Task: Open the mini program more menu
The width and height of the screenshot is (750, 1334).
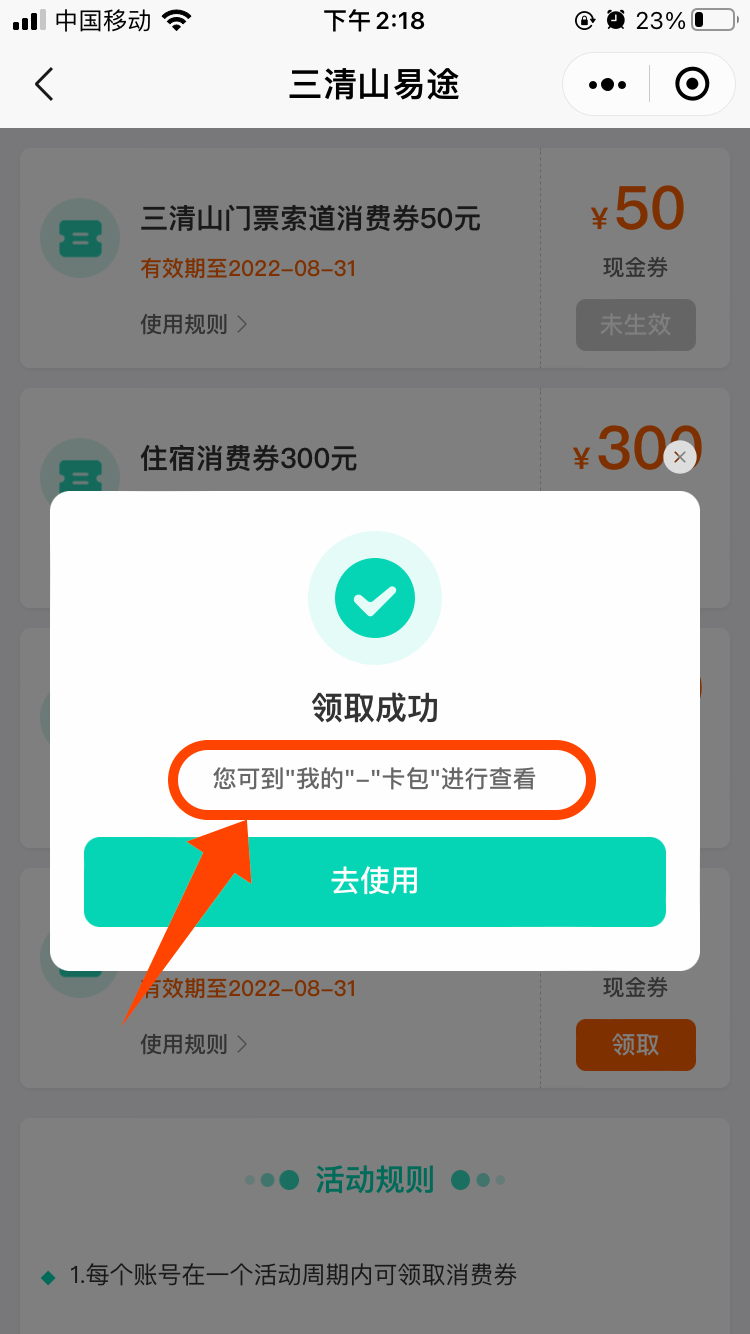Action: pyautogui.click(x=607, y=85)
